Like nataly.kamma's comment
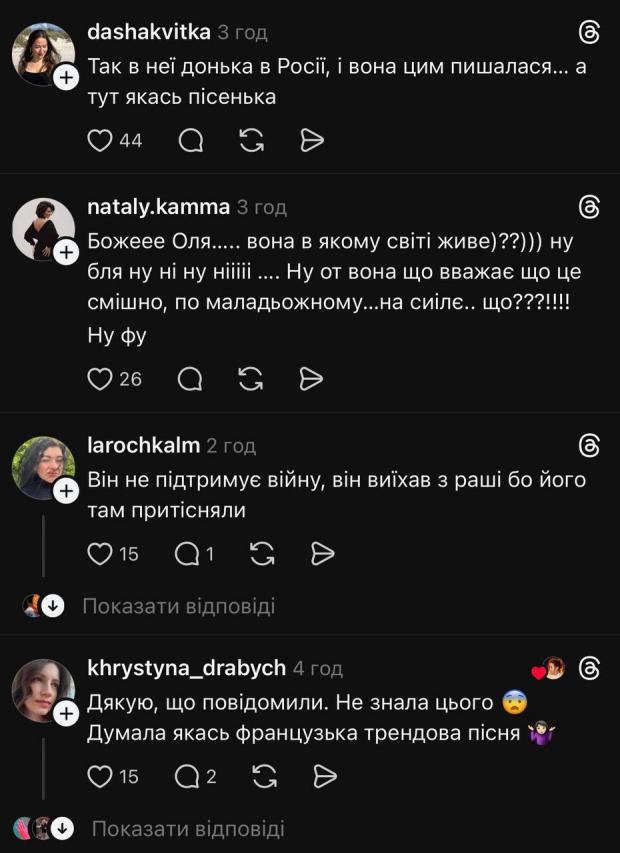The height and width of the screenshot is (853, 620). (x=100, y=379)
